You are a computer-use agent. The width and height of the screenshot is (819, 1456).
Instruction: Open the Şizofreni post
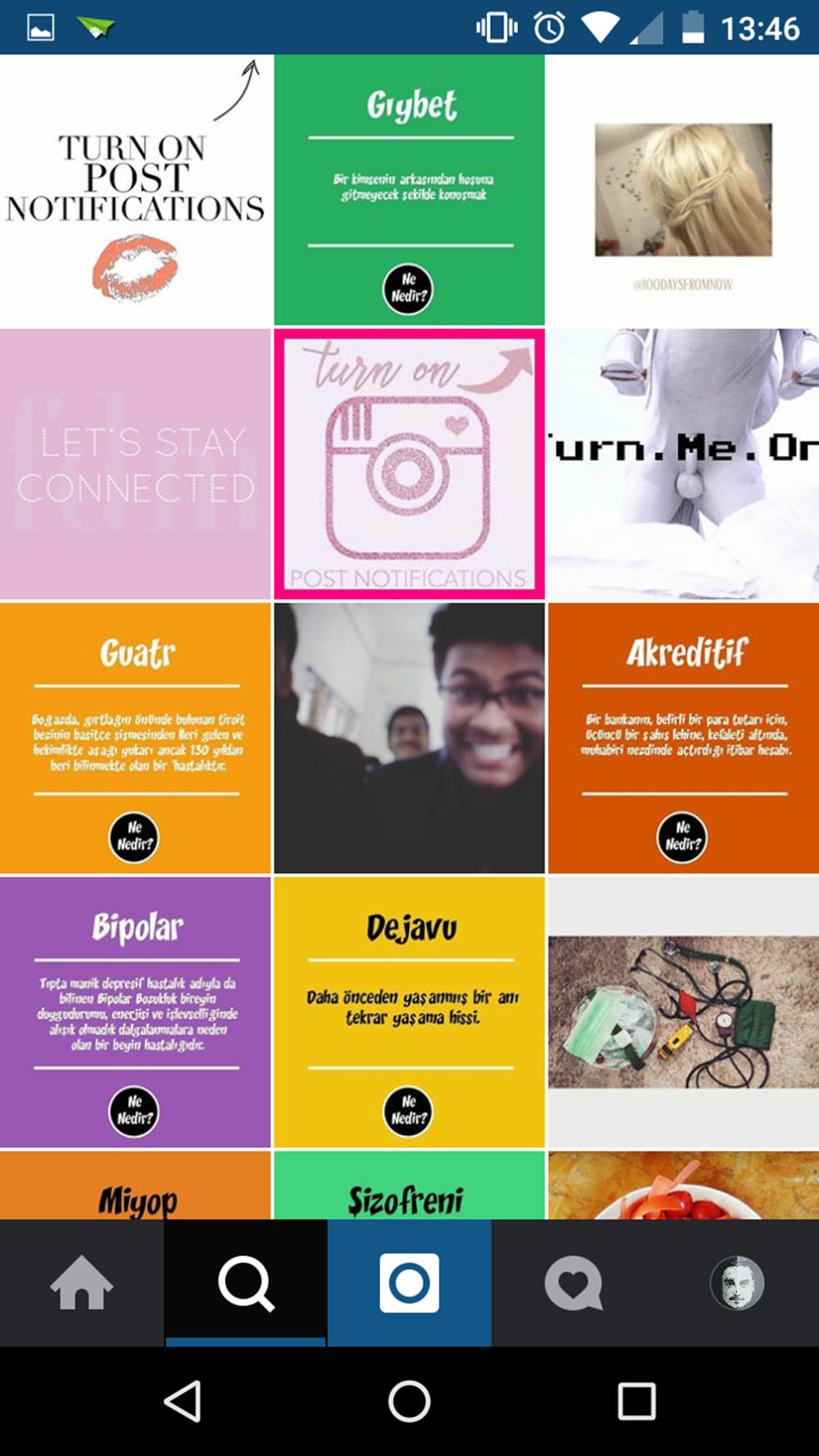(409, 1185)
